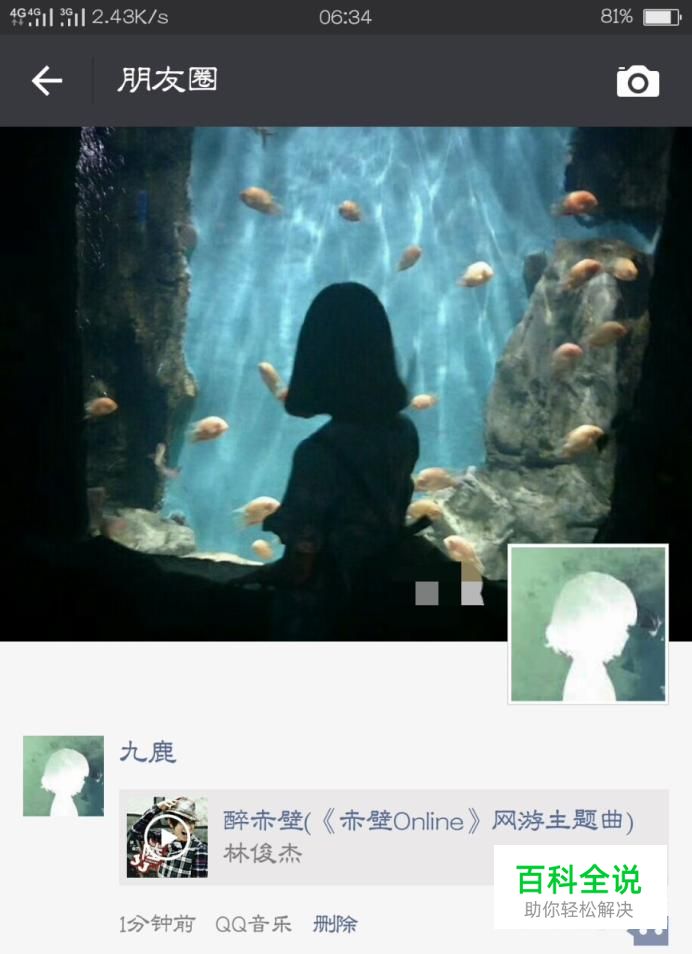This screenshot has width=692, height=954.
Task: Open the QQ音乐 source link
Action: 253,924
